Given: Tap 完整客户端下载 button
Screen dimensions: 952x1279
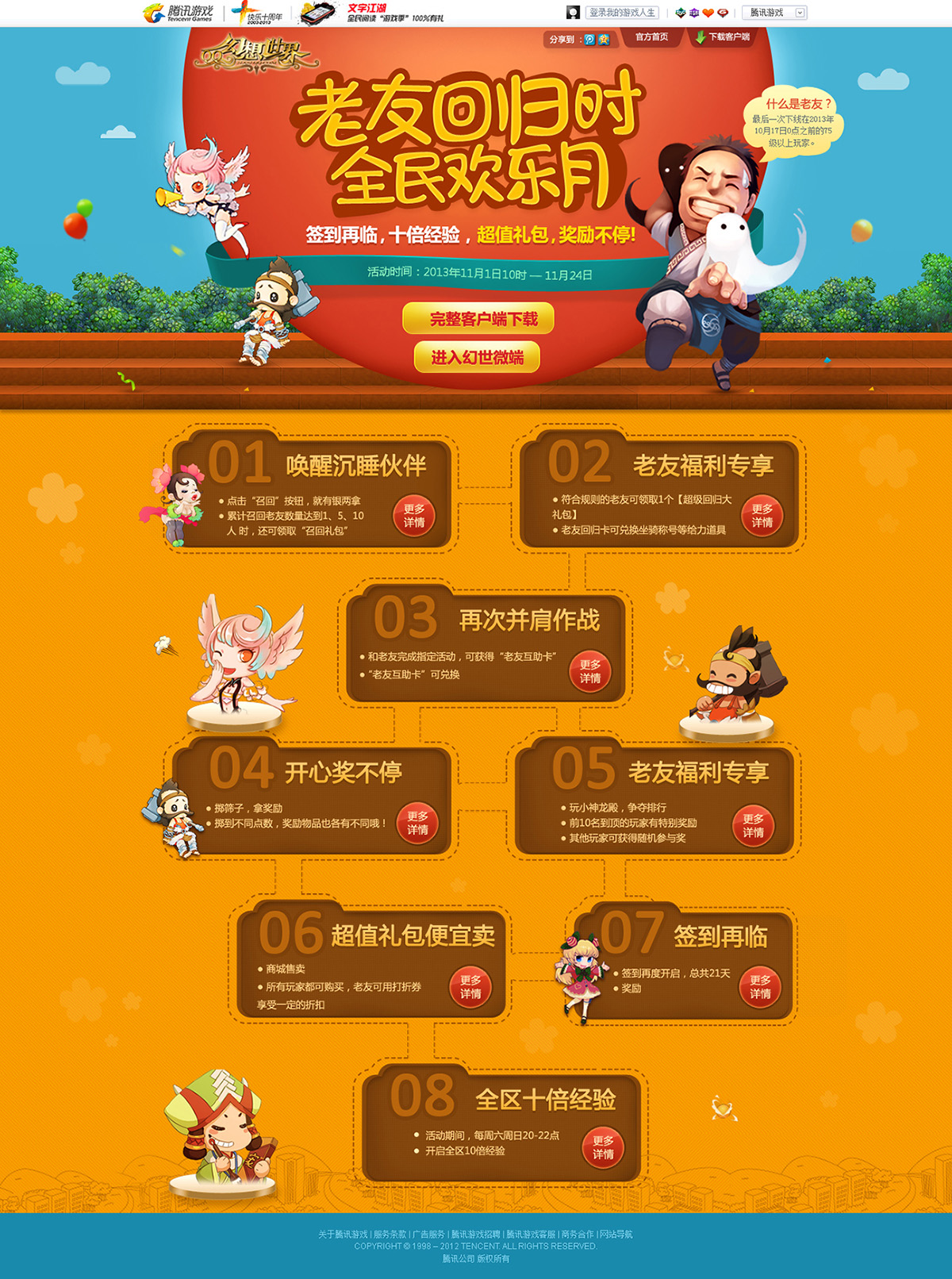Looking at the screenshot, I should (x=483, y=319).
